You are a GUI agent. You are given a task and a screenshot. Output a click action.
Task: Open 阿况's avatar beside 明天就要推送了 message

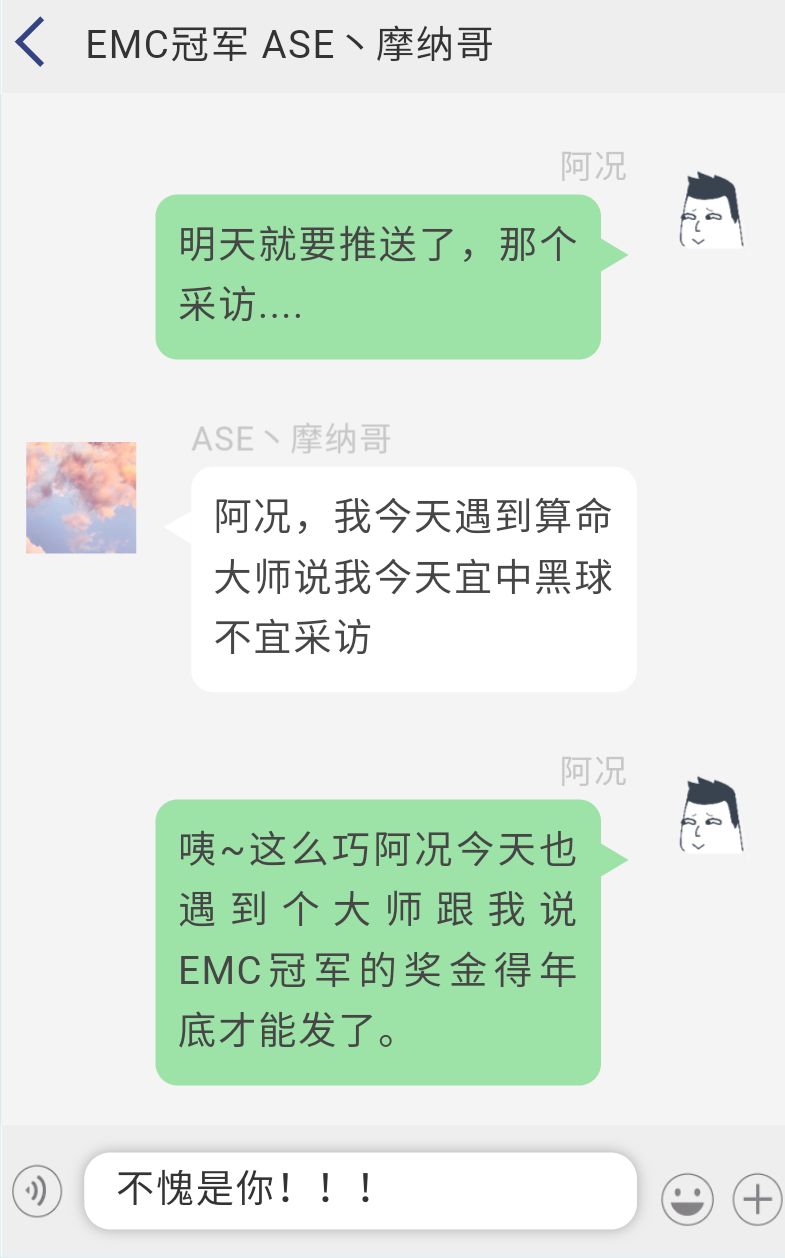[x=712, y=212]
